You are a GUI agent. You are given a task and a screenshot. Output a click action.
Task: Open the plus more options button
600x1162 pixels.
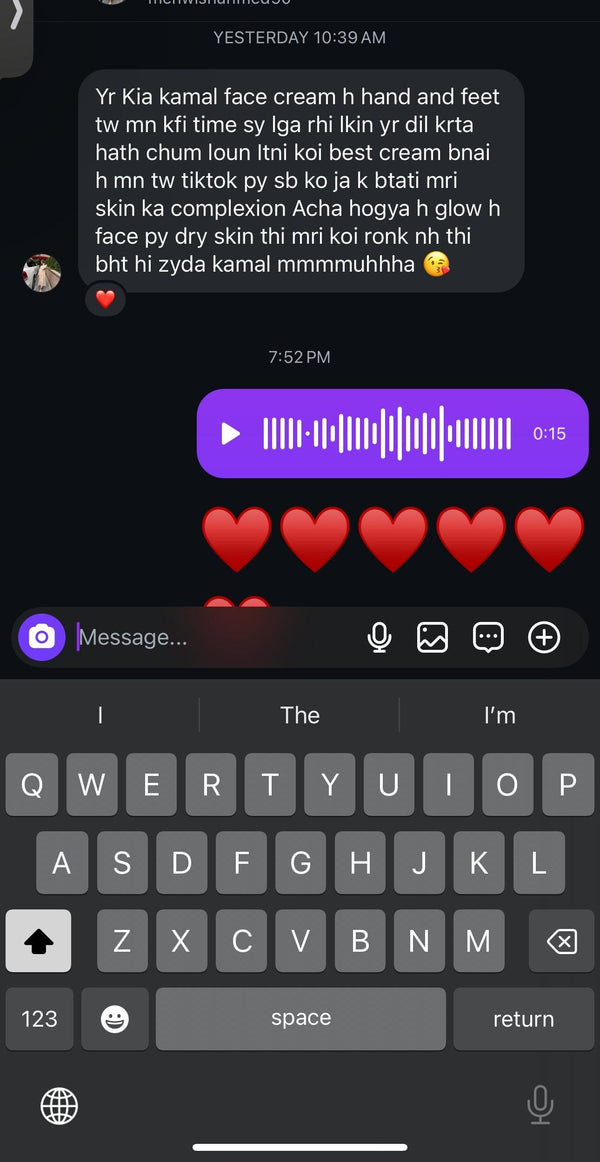544,637
